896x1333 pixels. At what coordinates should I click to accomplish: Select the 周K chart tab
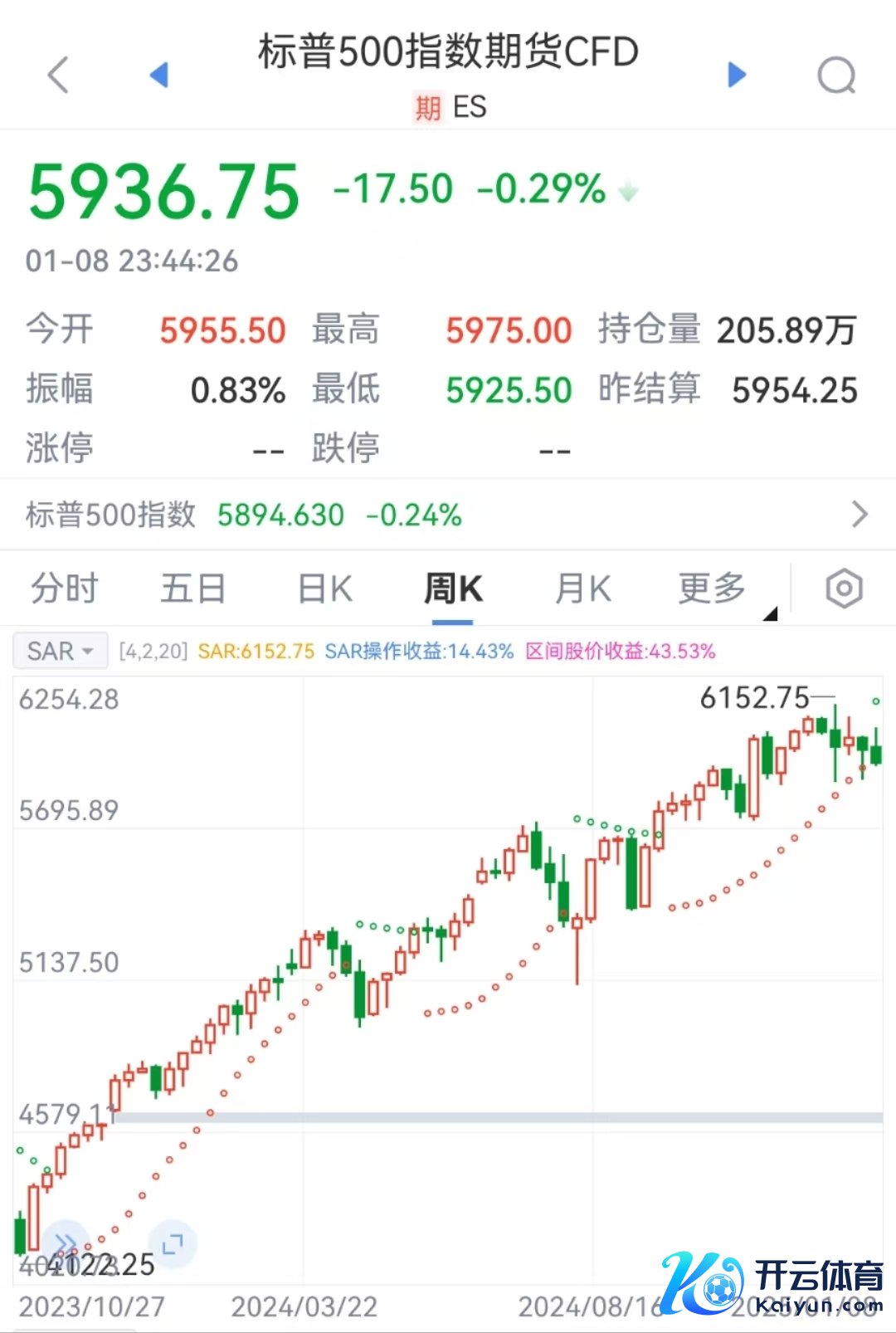click(x=452, y=589)
